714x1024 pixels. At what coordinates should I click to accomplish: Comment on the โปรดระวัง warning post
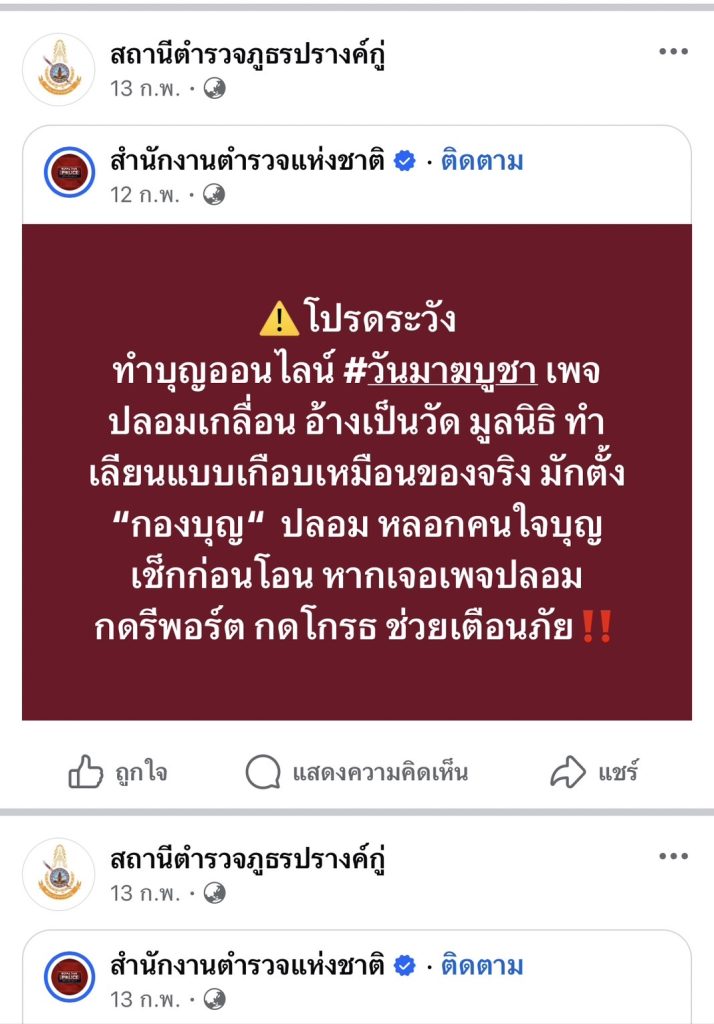[x=357, y=772]
